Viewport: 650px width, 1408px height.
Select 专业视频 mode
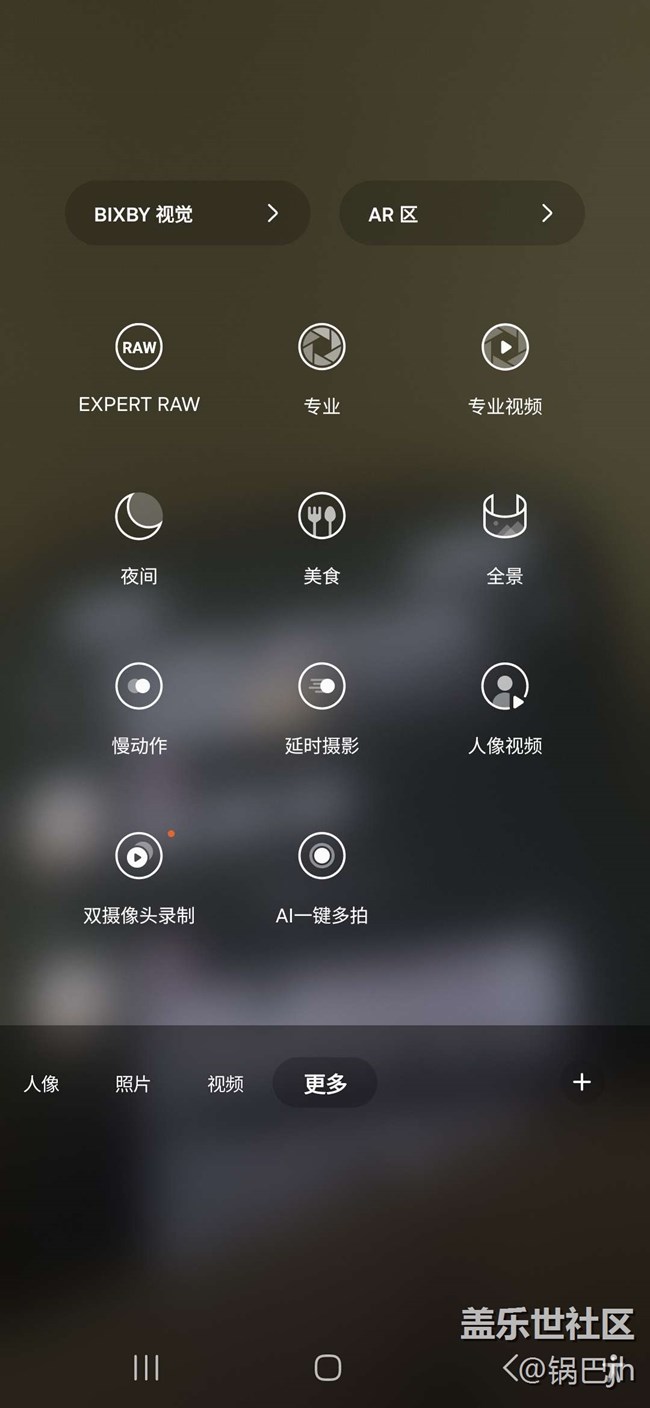[505, 368]
